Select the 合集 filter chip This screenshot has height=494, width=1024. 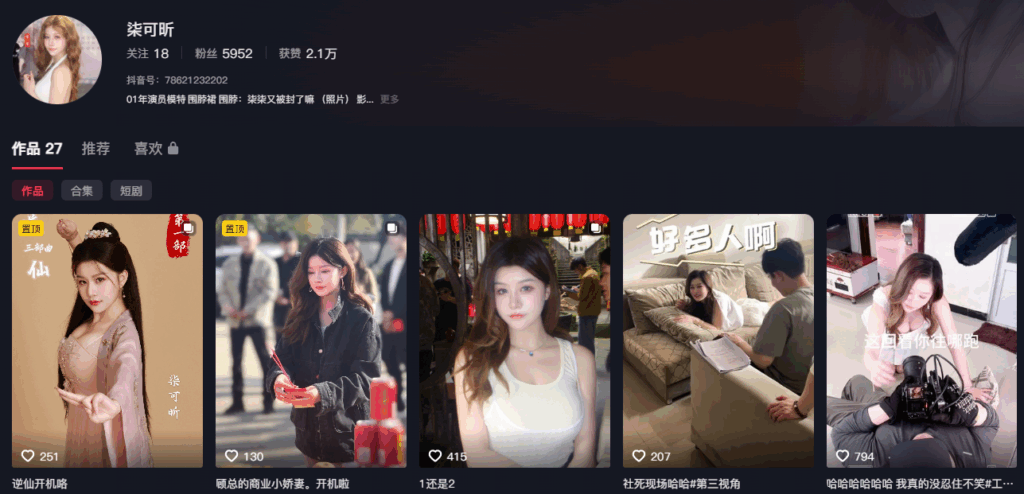tap(82, 190)
